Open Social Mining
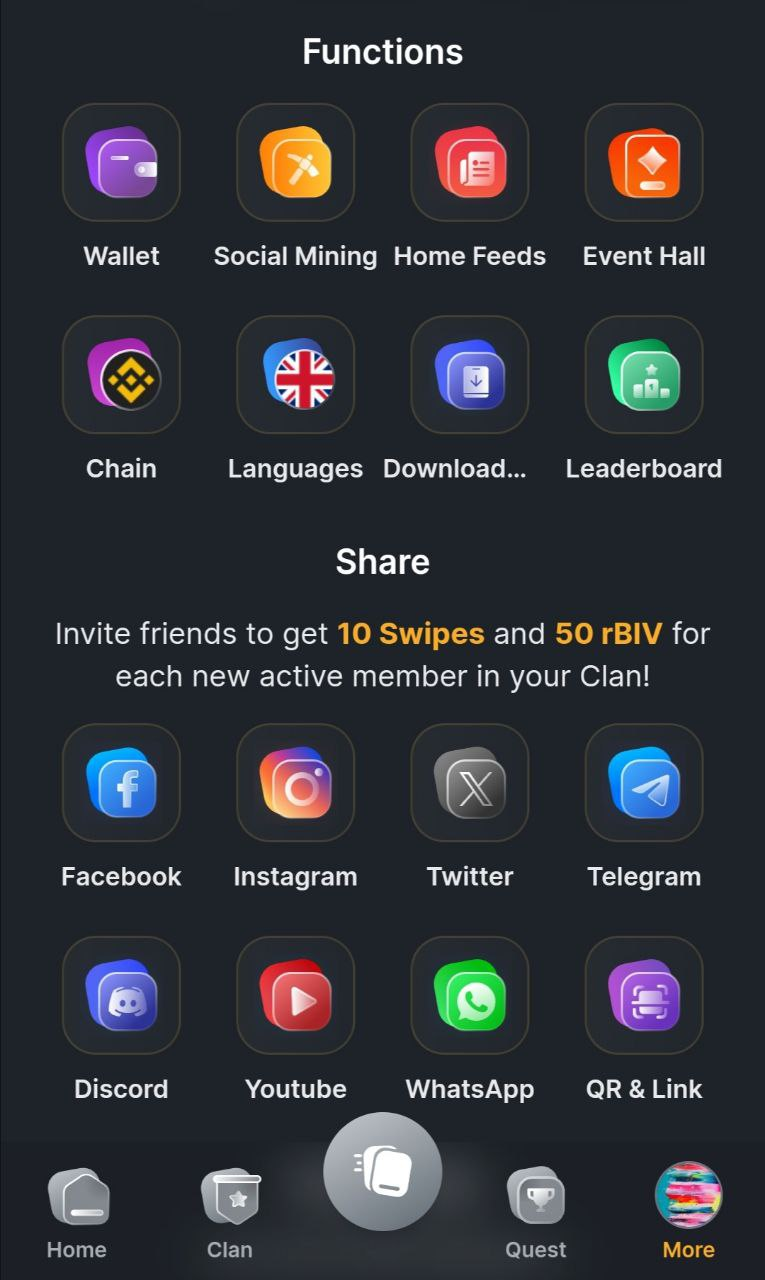The height and width of the screenshot is (1280, 765). (x=295, y=162)
